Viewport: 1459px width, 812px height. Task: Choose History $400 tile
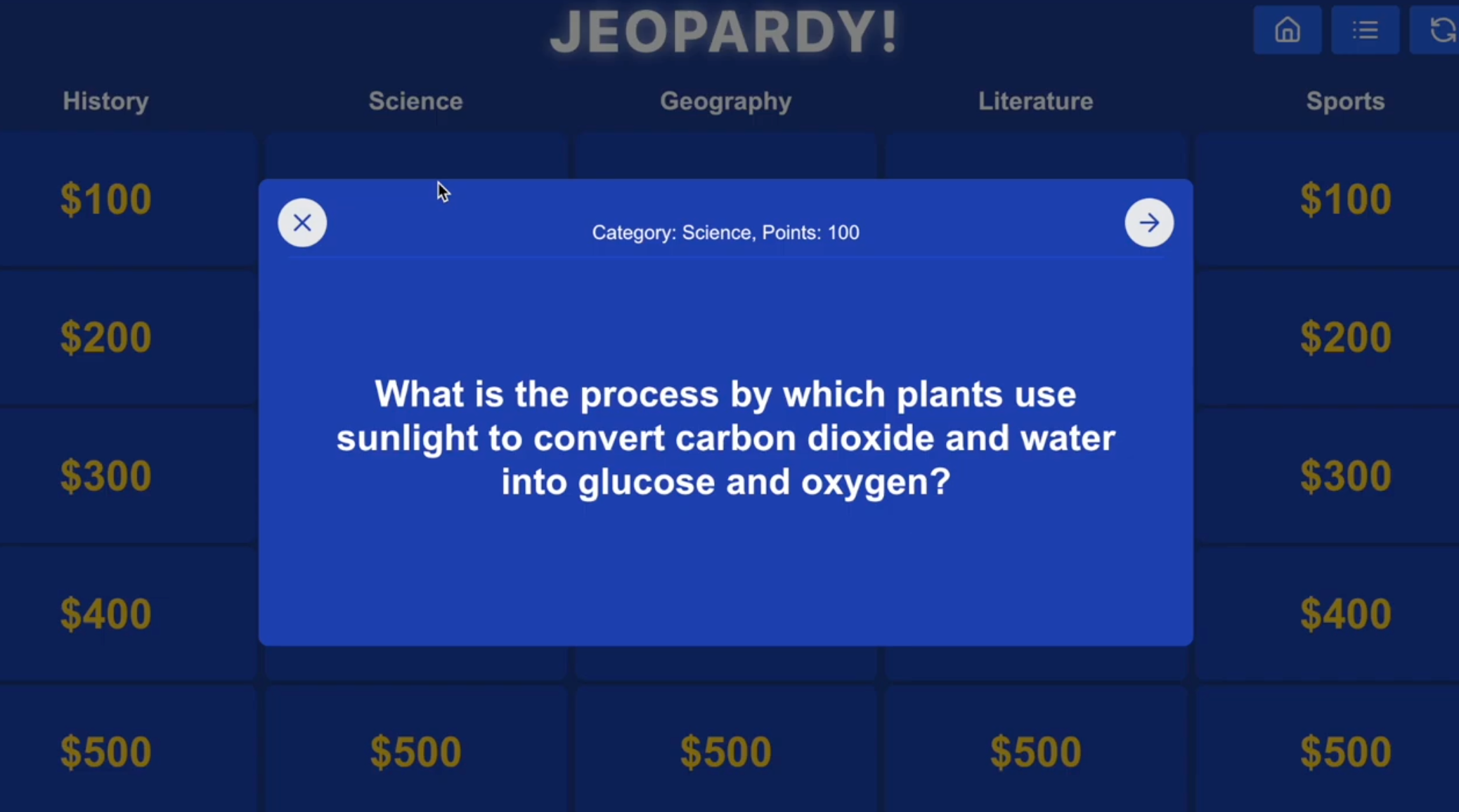coord(106,614)
